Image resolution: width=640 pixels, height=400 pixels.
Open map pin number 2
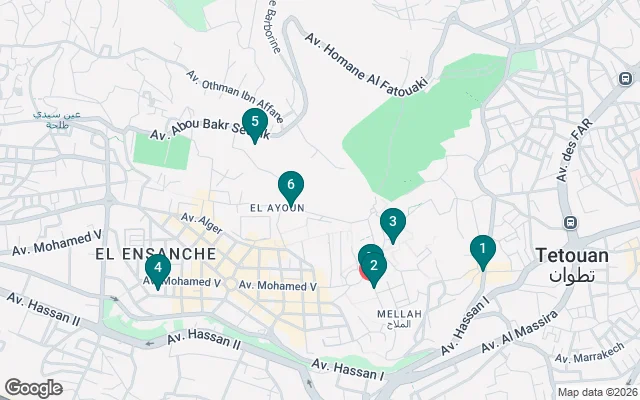[x=373, y=266]
